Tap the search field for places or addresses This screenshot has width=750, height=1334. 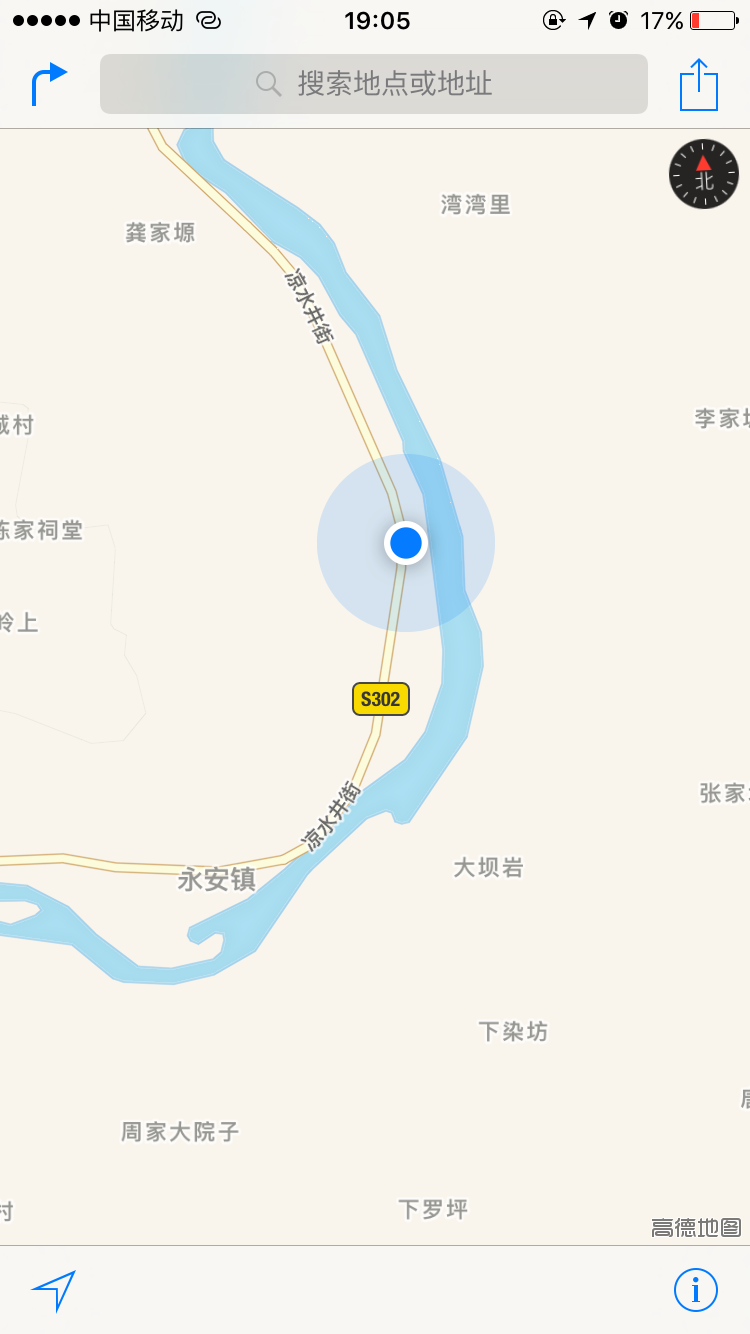click(374, 84)
